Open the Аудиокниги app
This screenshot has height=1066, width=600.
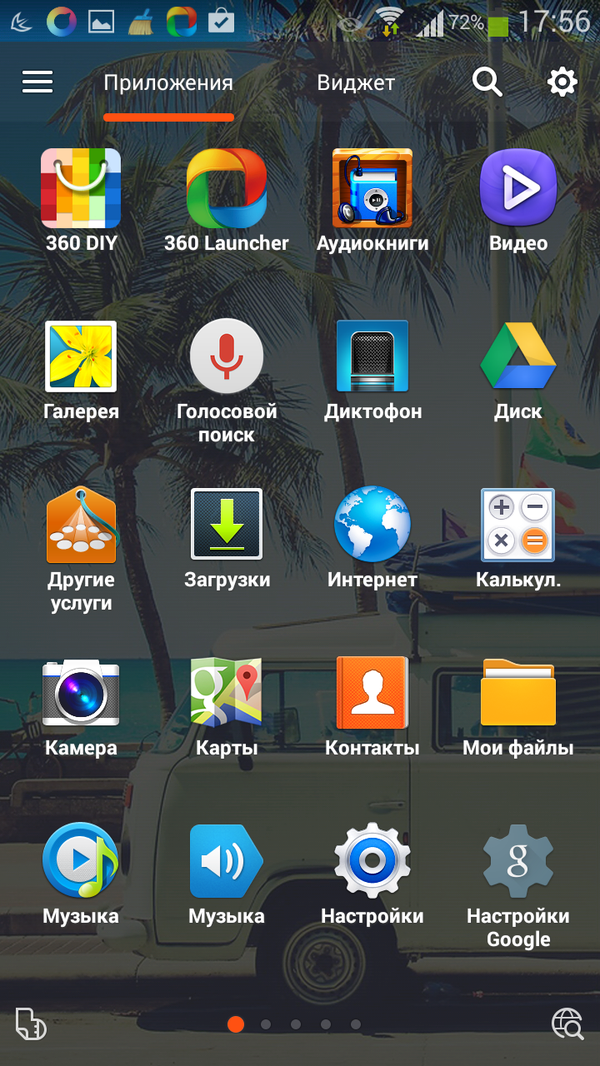(372, 189)
